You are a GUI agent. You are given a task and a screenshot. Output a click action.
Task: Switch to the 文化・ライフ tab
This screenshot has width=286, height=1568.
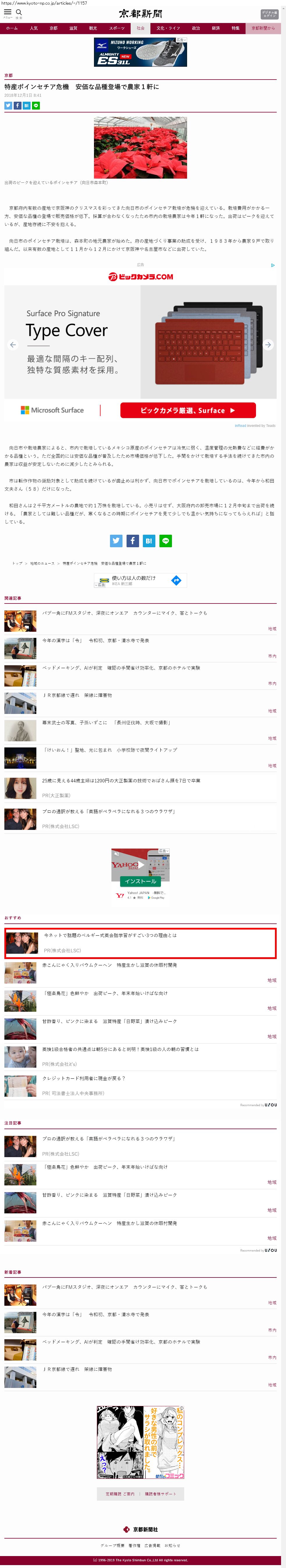coord(168,28)
